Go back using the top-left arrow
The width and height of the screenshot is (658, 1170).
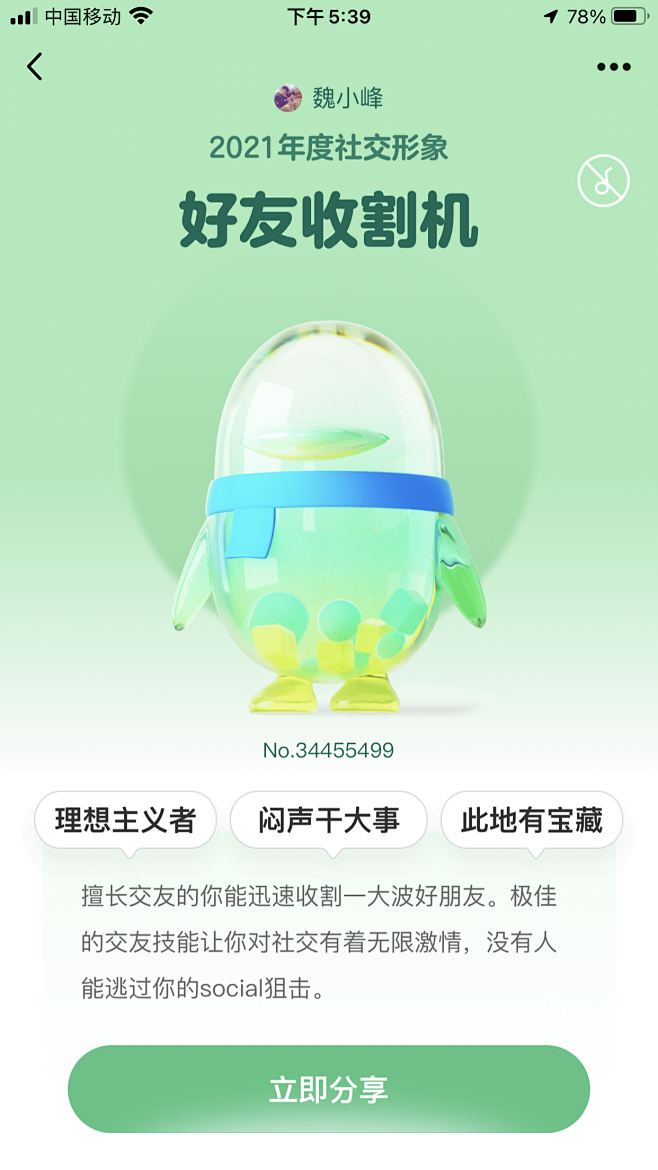pos(34,66)
